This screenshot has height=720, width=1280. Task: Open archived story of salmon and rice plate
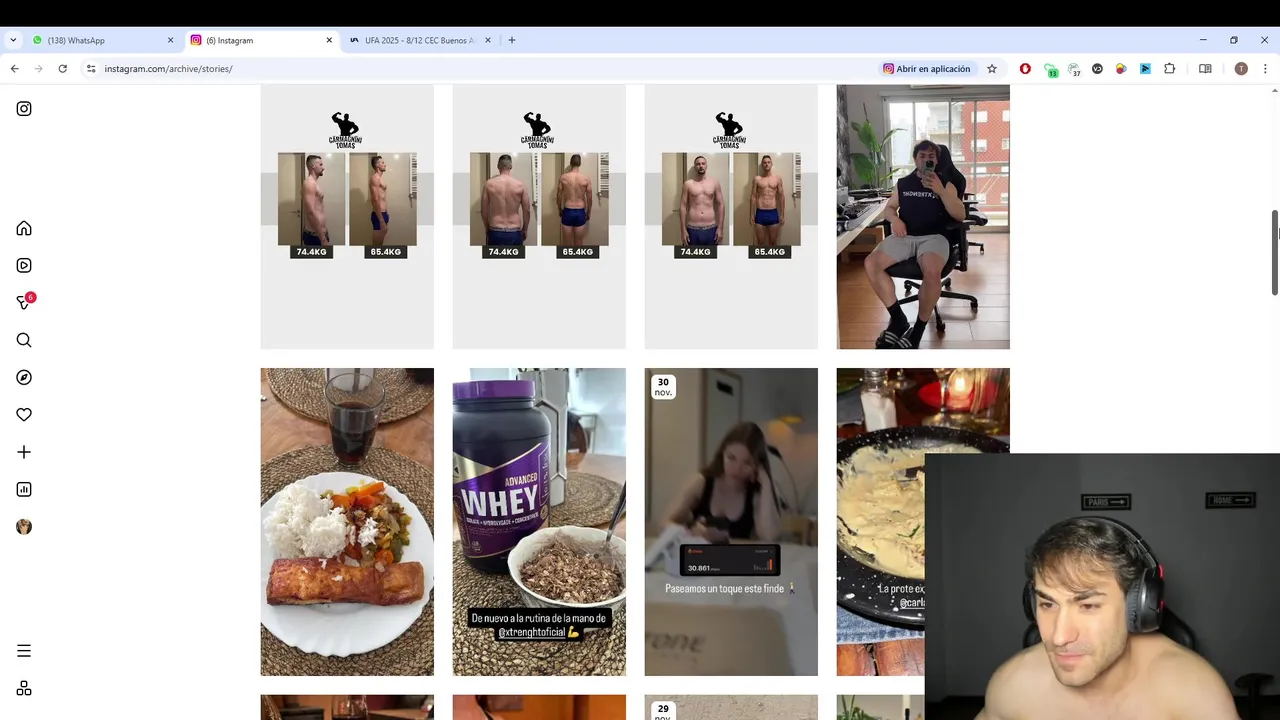347,521
